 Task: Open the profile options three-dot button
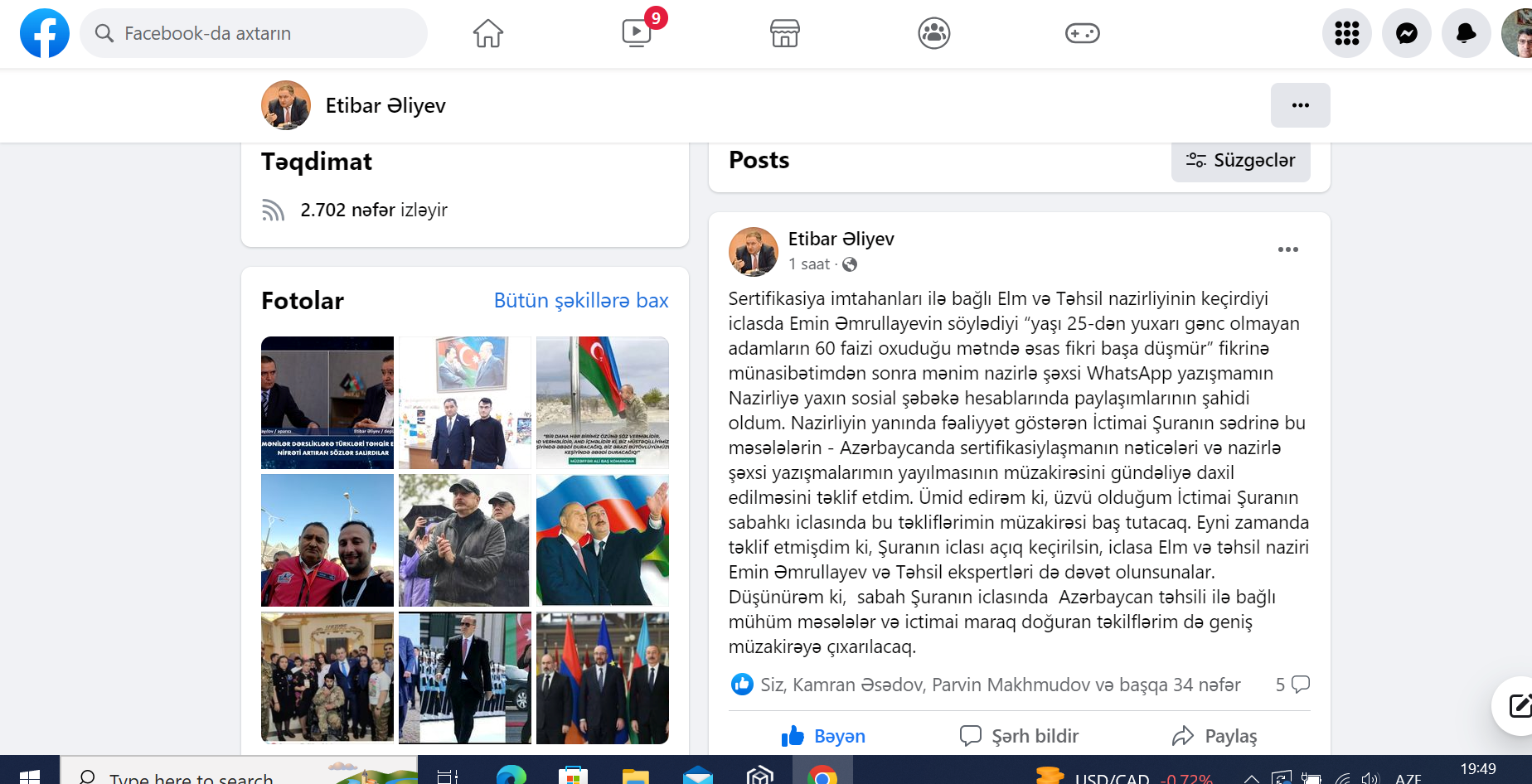(x=1300, y=105)
